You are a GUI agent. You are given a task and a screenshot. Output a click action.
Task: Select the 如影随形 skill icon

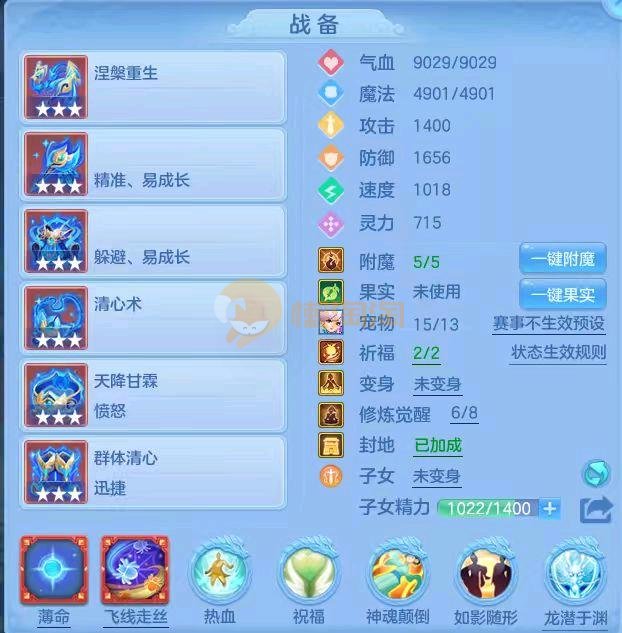(x=486, y=571)
